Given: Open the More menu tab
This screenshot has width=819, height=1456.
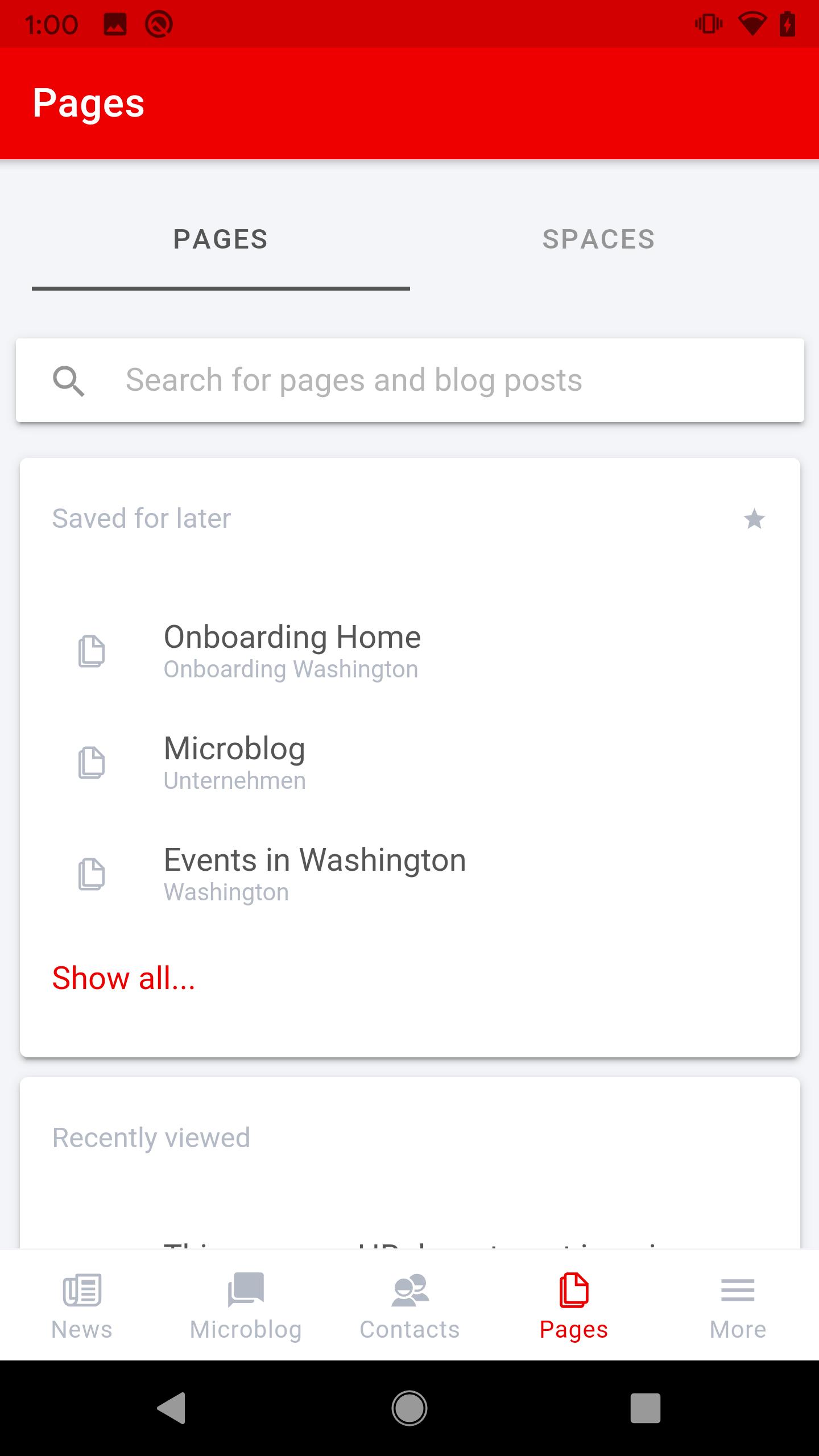Looking at the screenshot, I should coord(738,1306).
